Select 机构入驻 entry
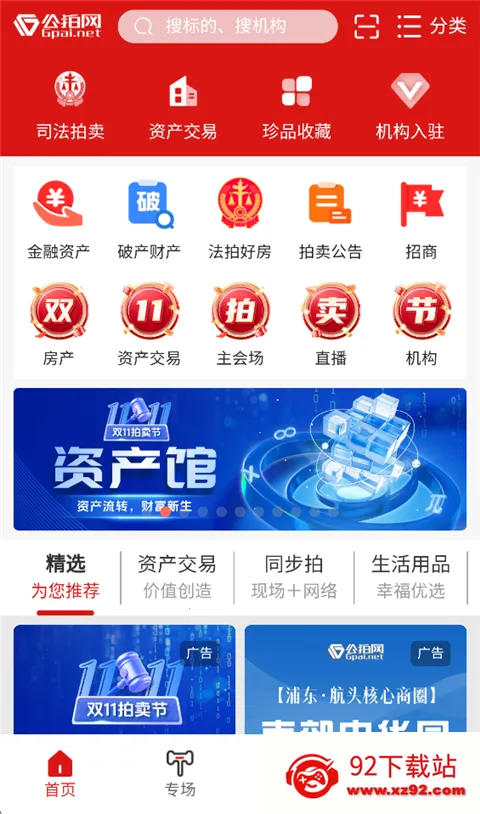 click(410, 106)
